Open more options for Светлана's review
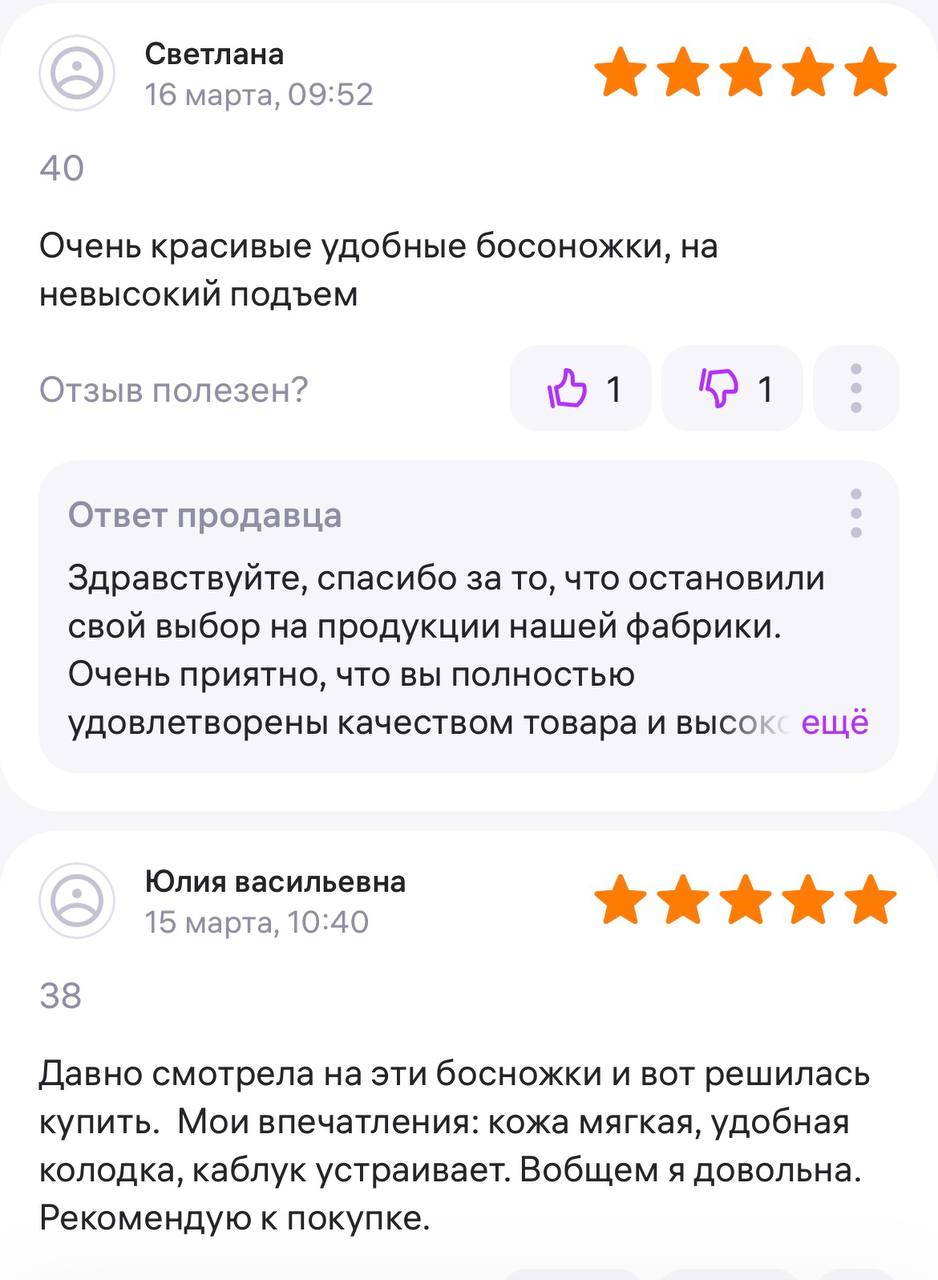This screenshot has width=938, height=1280. pyautogui.click(x=856, y=389)
